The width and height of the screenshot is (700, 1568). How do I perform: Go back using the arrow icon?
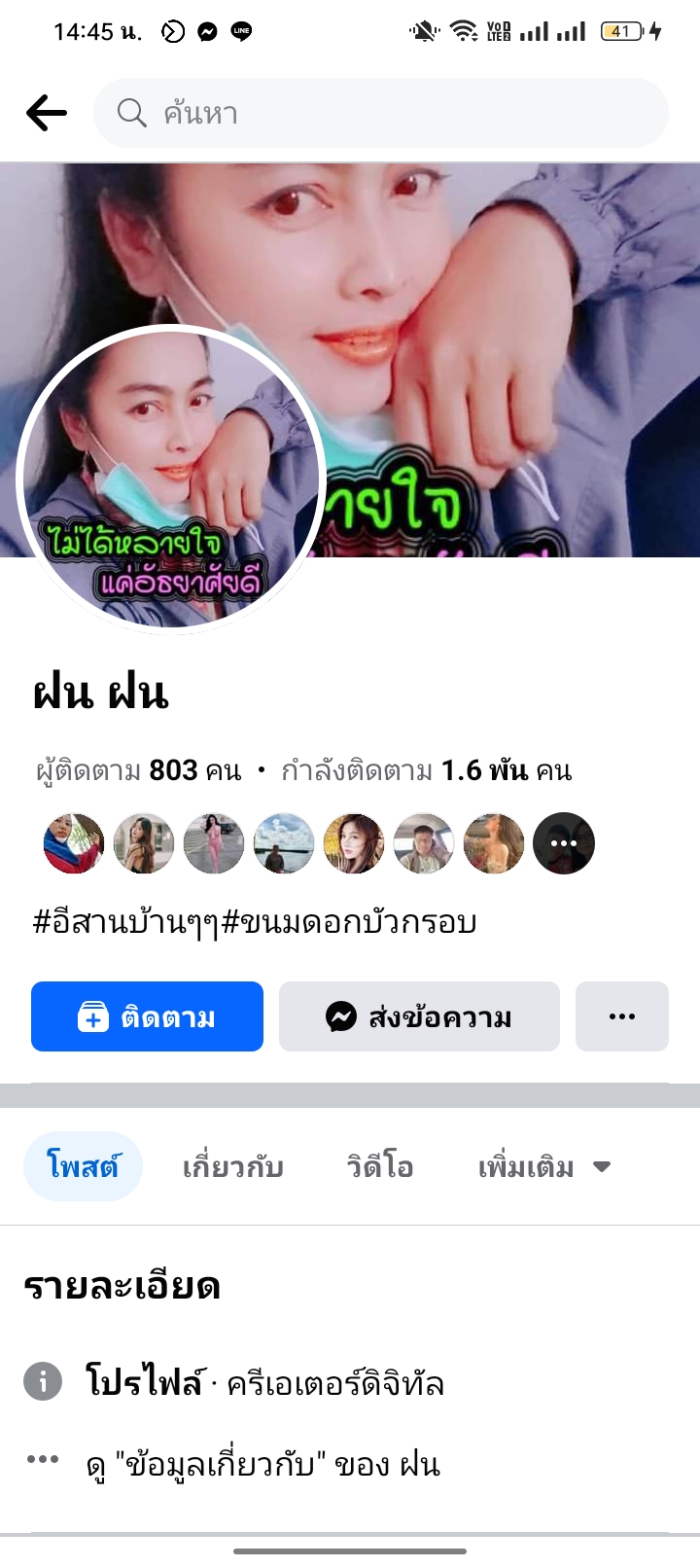[46, 113]
